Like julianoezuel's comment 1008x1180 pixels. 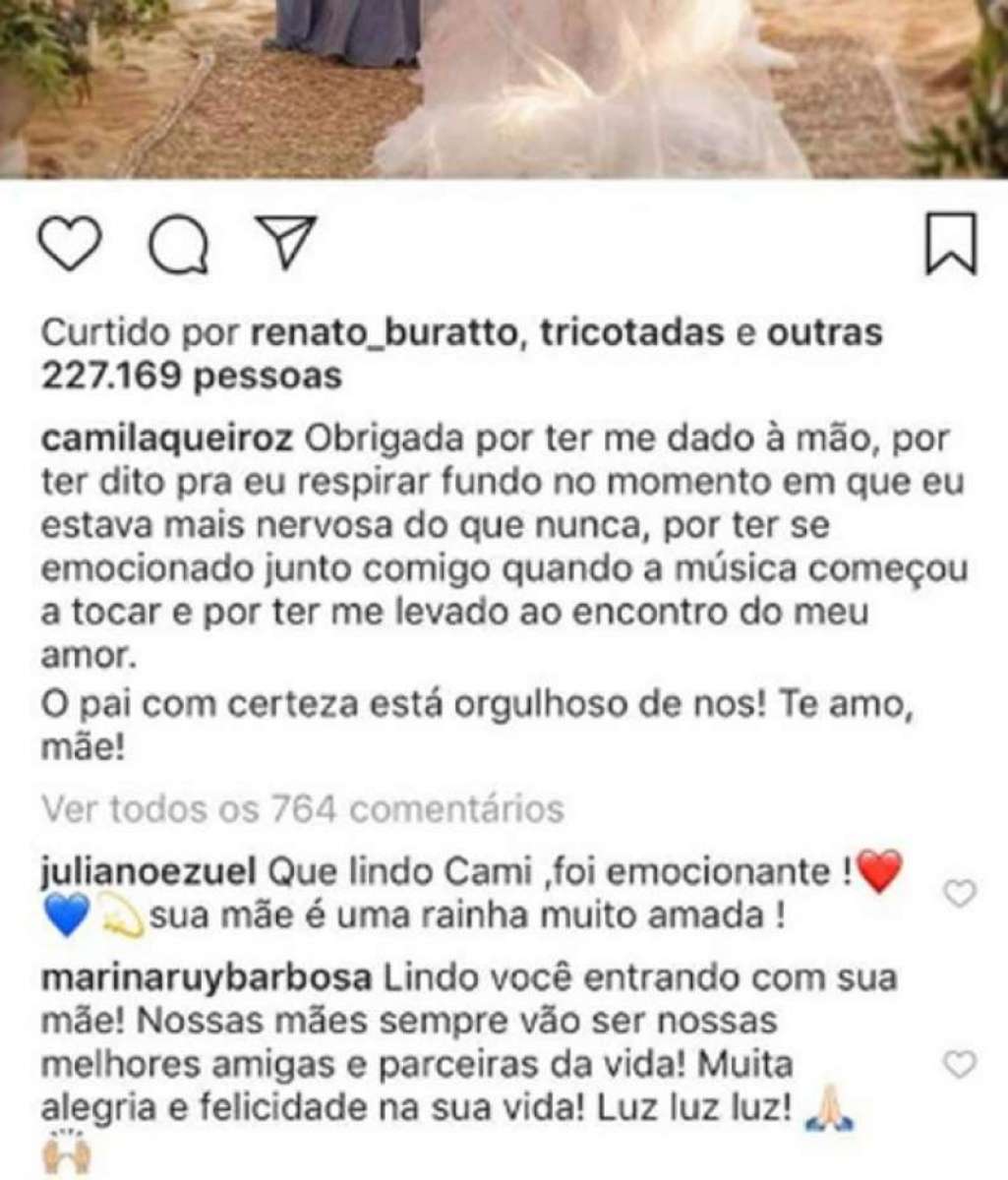point(959,893)
